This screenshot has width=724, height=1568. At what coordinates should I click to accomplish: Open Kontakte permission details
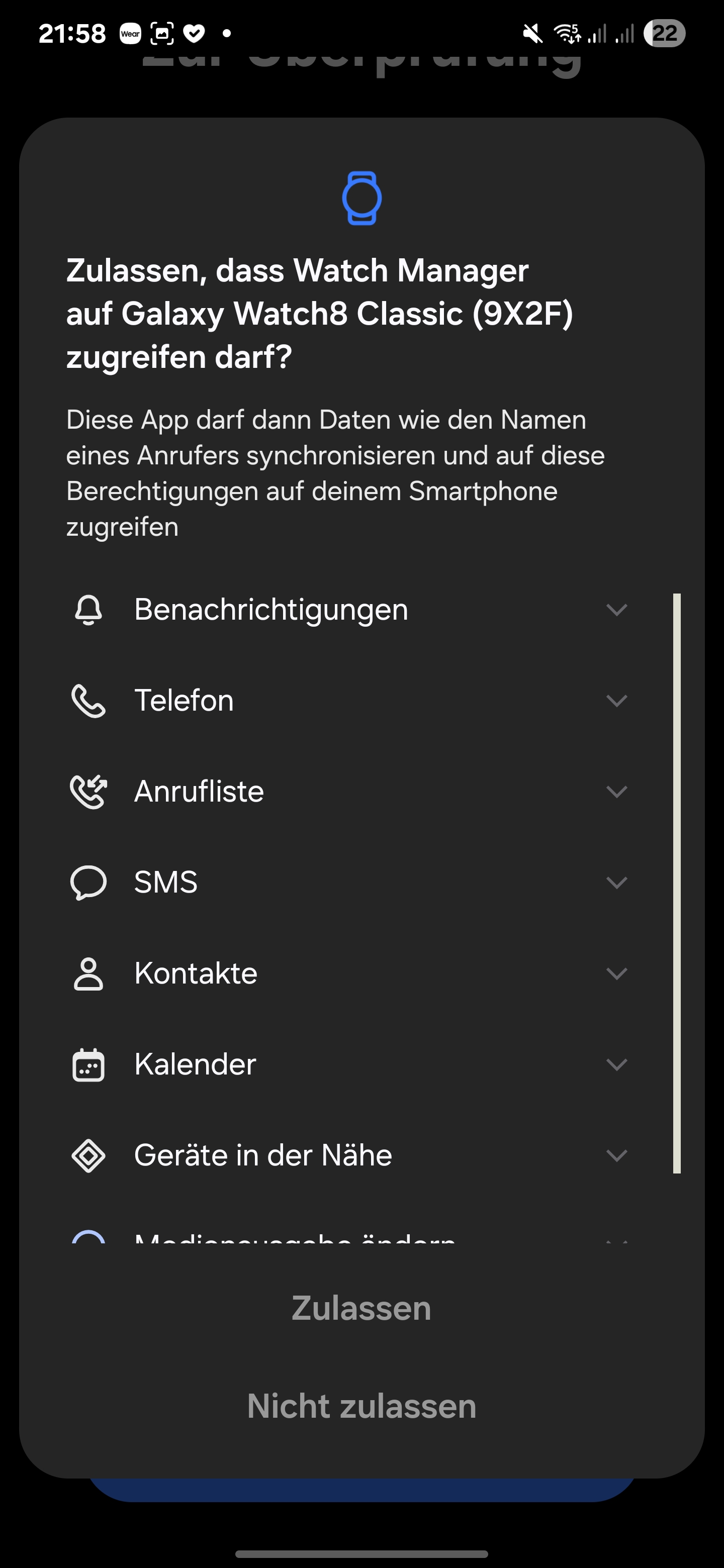tap(616, 973)
